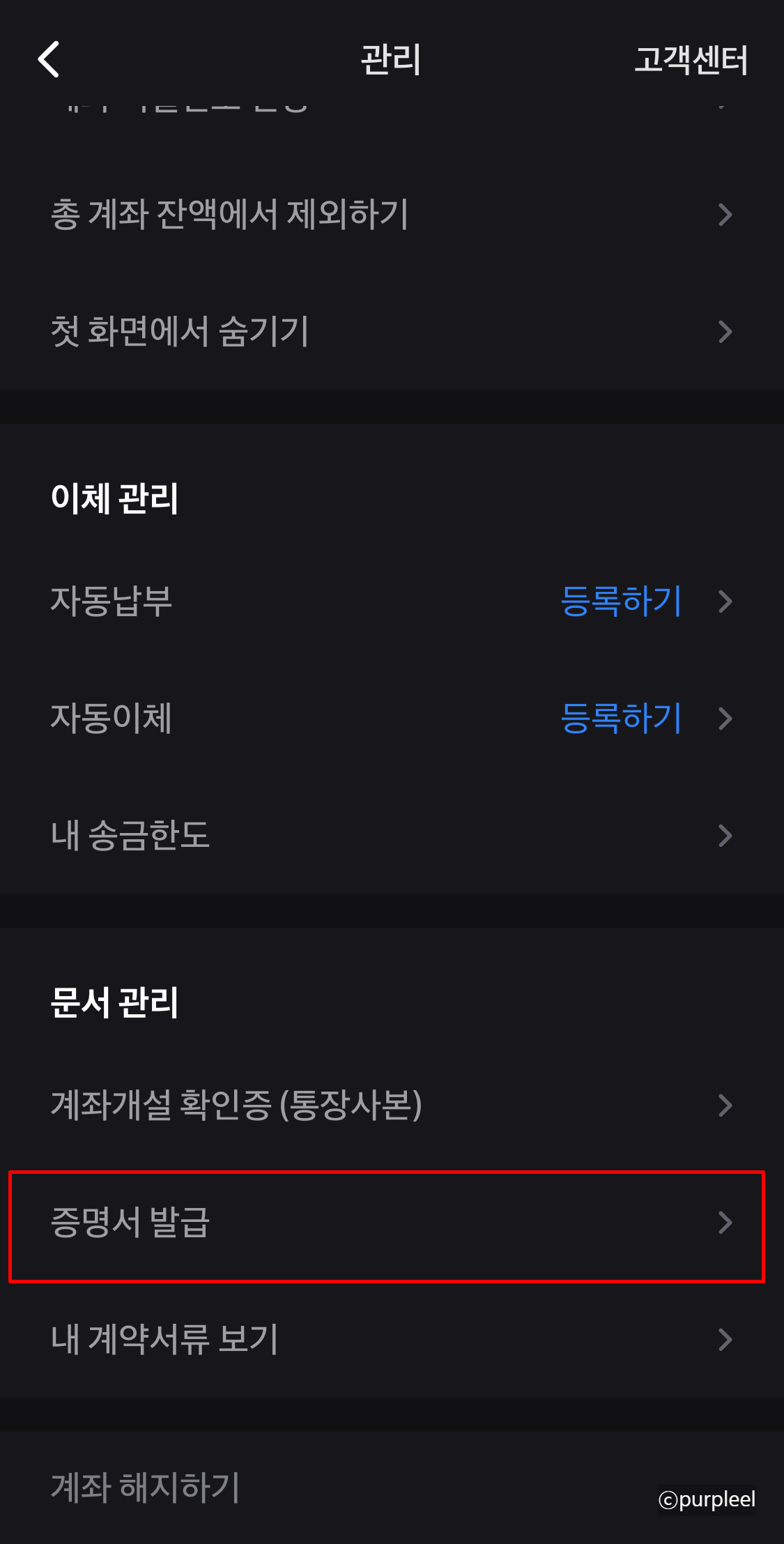Click the chevron beside 내 송금한도
This screenshot has height=1544, width=784.
pos(725,836)
